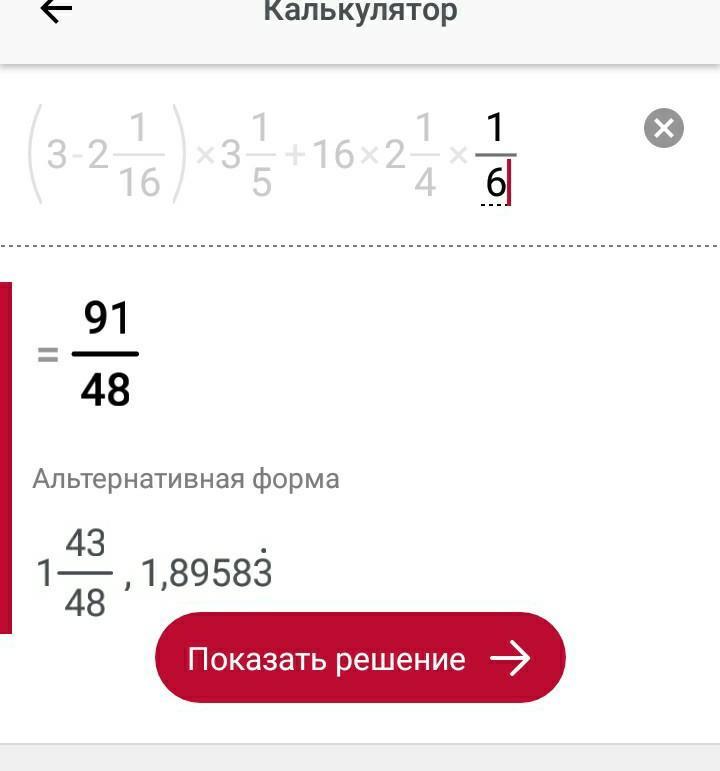Open solution via Показать решение button

[360, 659]
